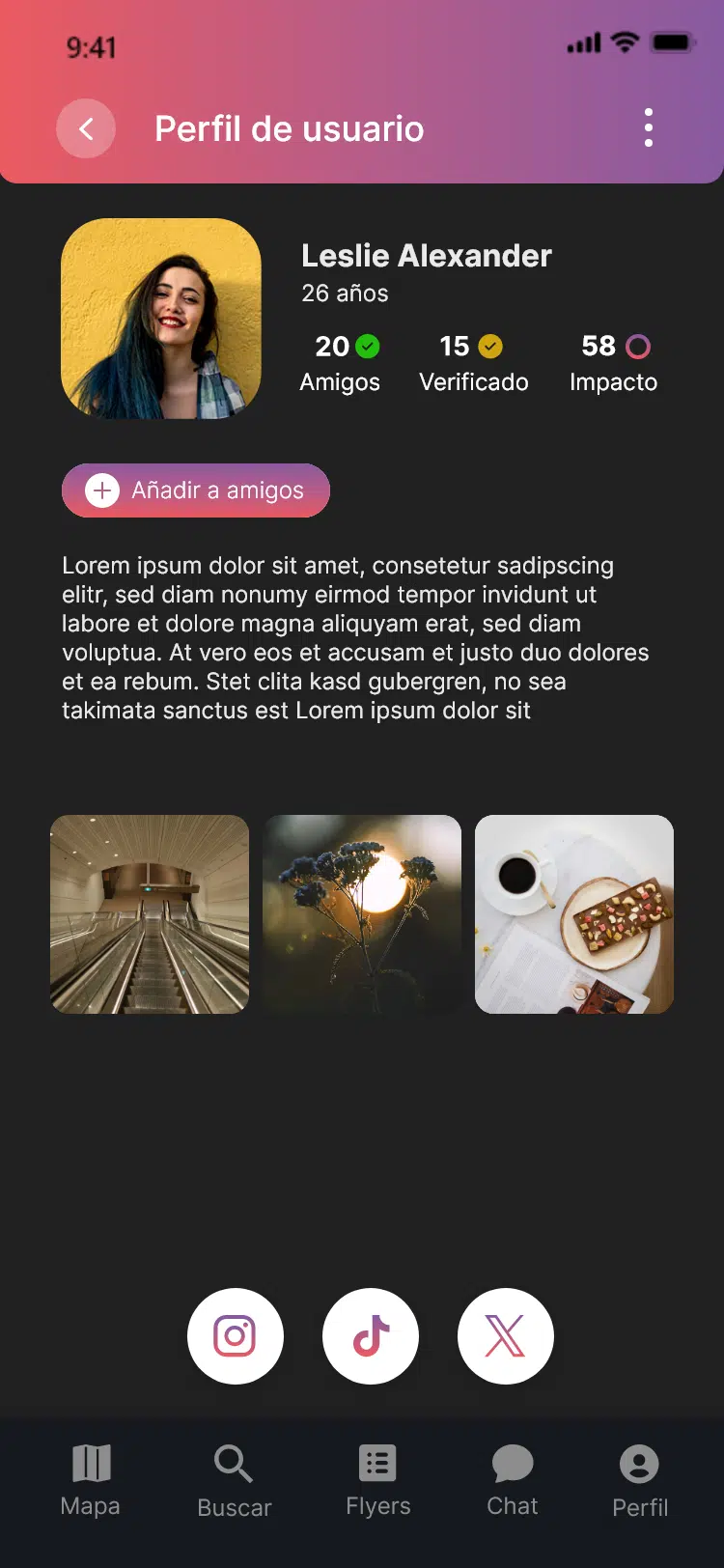Open Leslie Alexander's profile photo
The width and height of the screenshot is (724, 1568).
pyautogui.click(x=161, y=319)
